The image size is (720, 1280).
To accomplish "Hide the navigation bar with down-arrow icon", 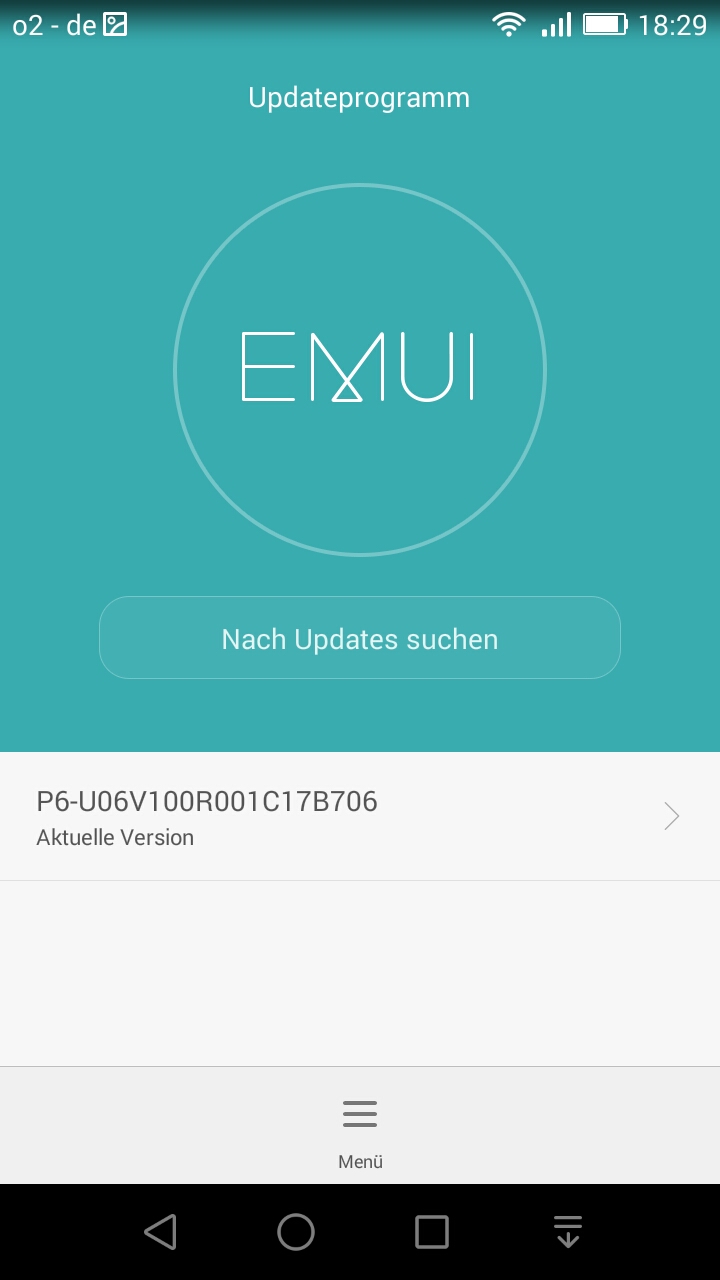I will click(x=568, y=1232).
